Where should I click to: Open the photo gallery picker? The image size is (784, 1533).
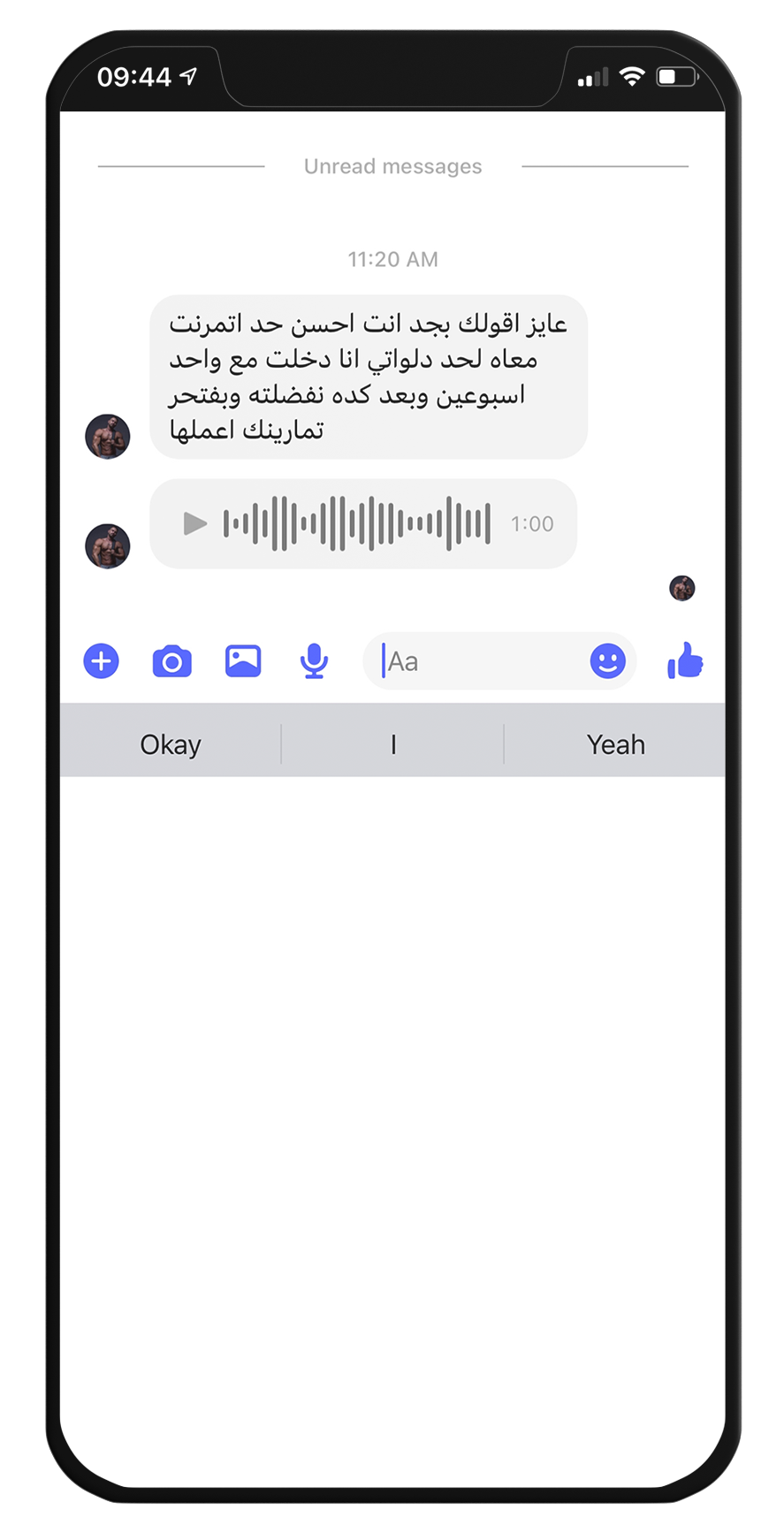click(243, 661)
